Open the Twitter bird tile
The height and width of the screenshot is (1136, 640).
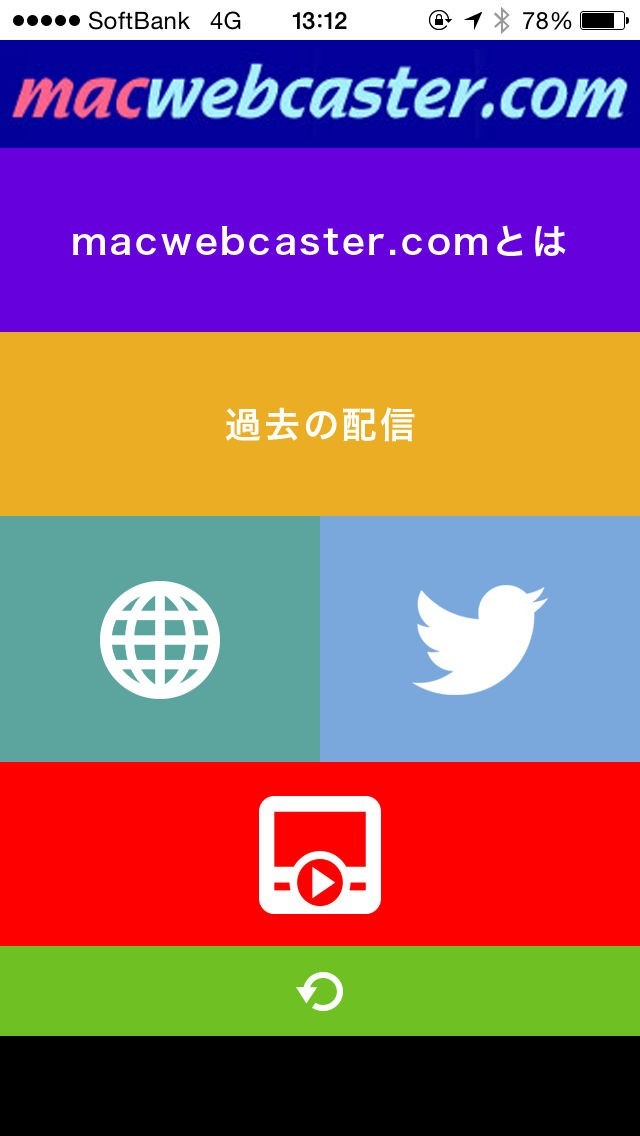(x=480, y=639)
